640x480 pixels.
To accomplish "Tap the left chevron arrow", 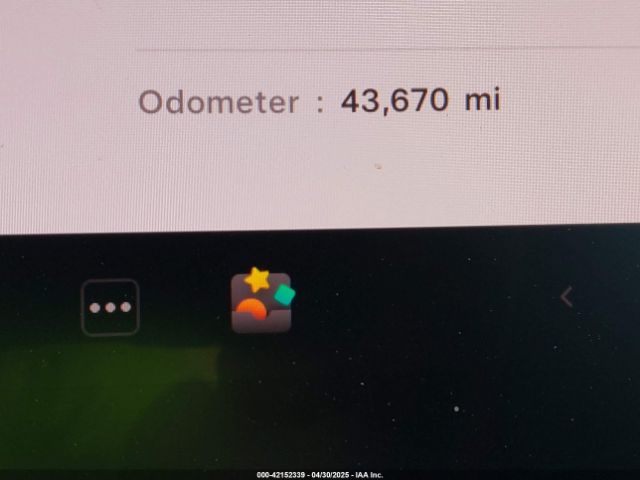I will tap(566, 296).
